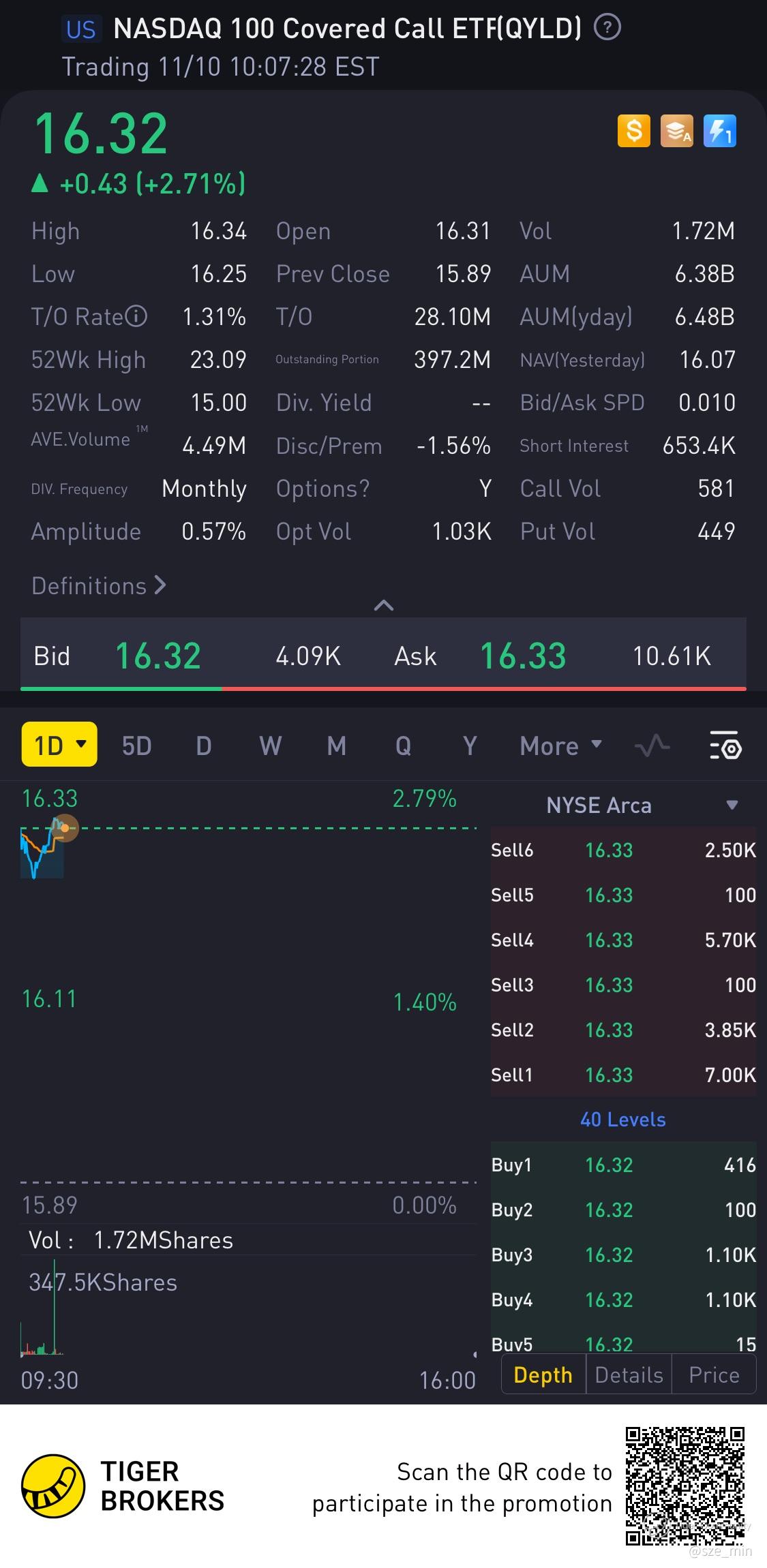
Task: Expand the More timeframes menu
Action: (560, 746)
